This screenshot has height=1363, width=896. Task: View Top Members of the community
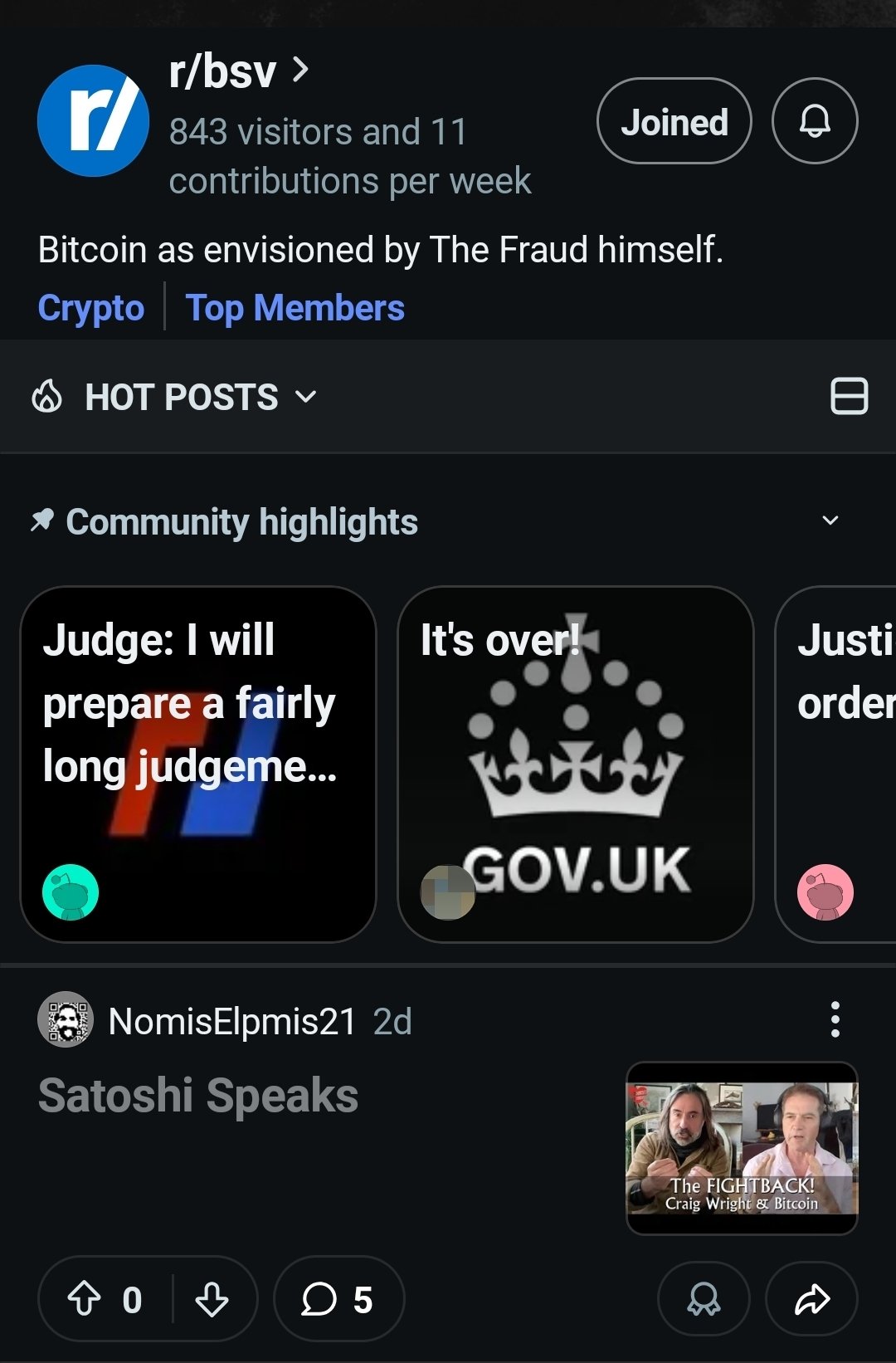click(x=295, y=308)
